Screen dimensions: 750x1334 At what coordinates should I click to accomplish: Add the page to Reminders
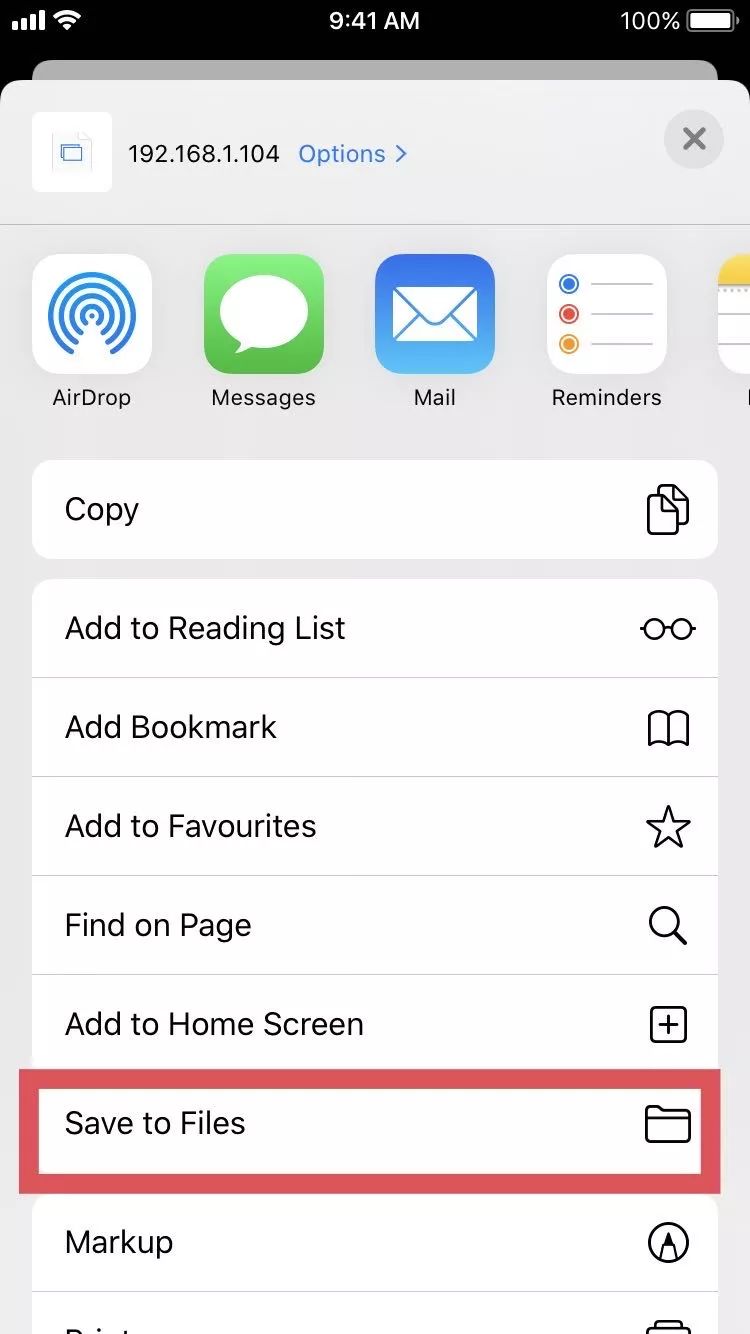606,314
